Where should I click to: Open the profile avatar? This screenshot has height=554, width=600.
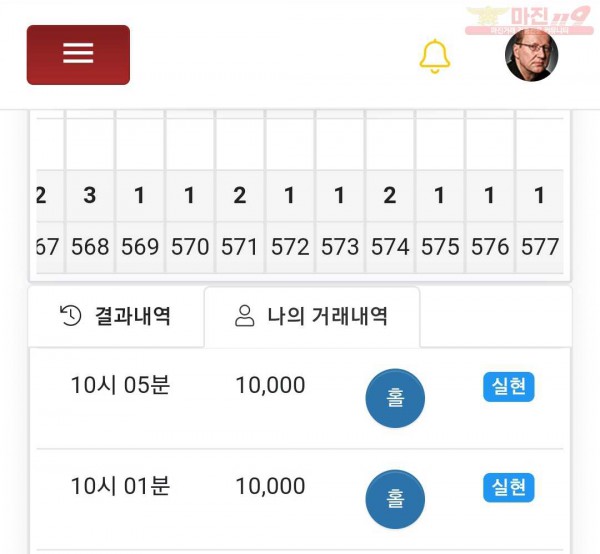(x=531, y=56)
